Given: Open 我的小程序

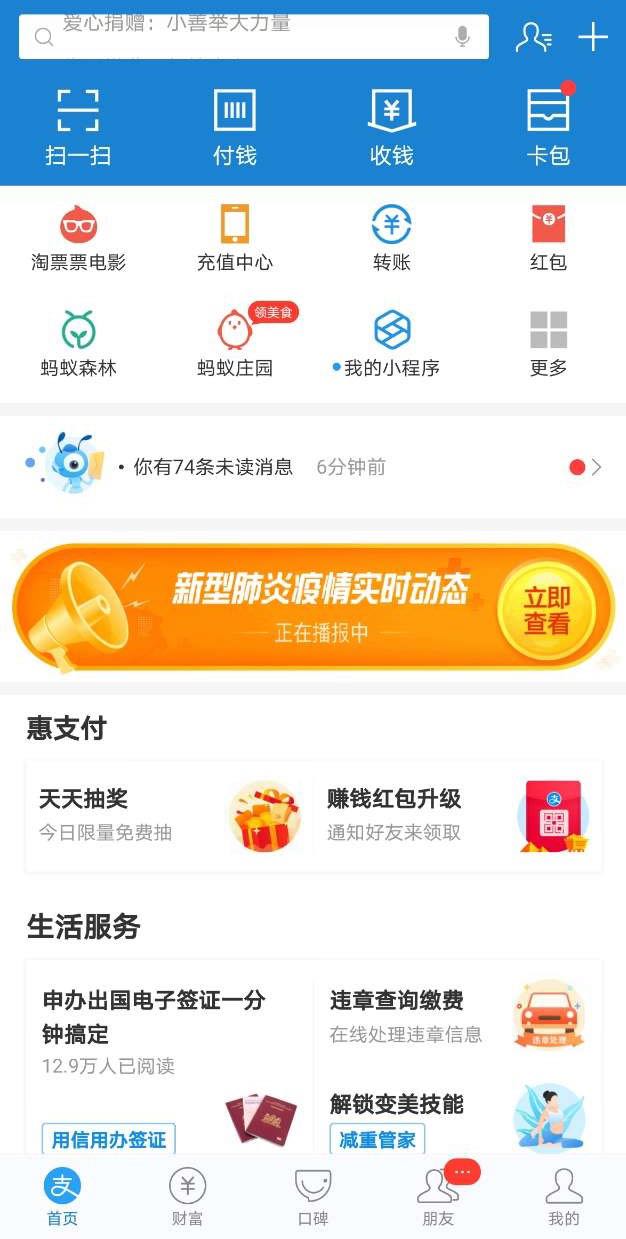Looking at the screenshot, I should point(391,343).
